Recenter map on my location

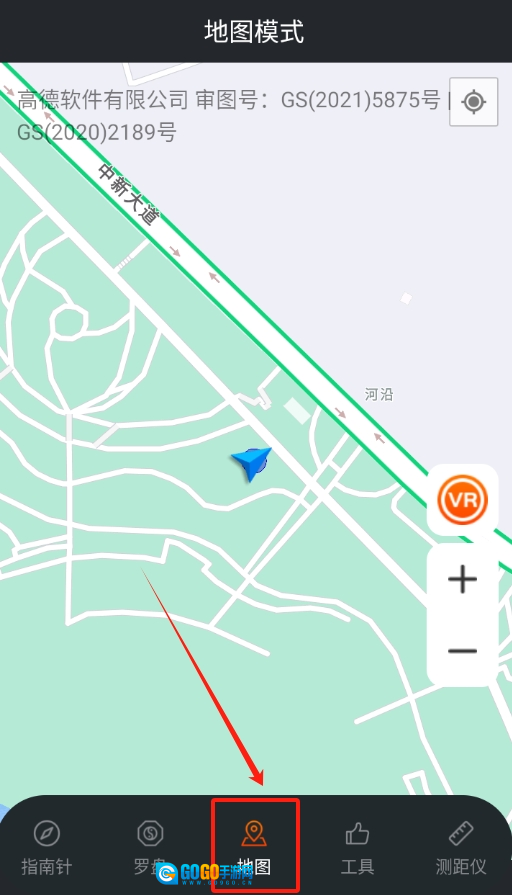pos(473,102)
